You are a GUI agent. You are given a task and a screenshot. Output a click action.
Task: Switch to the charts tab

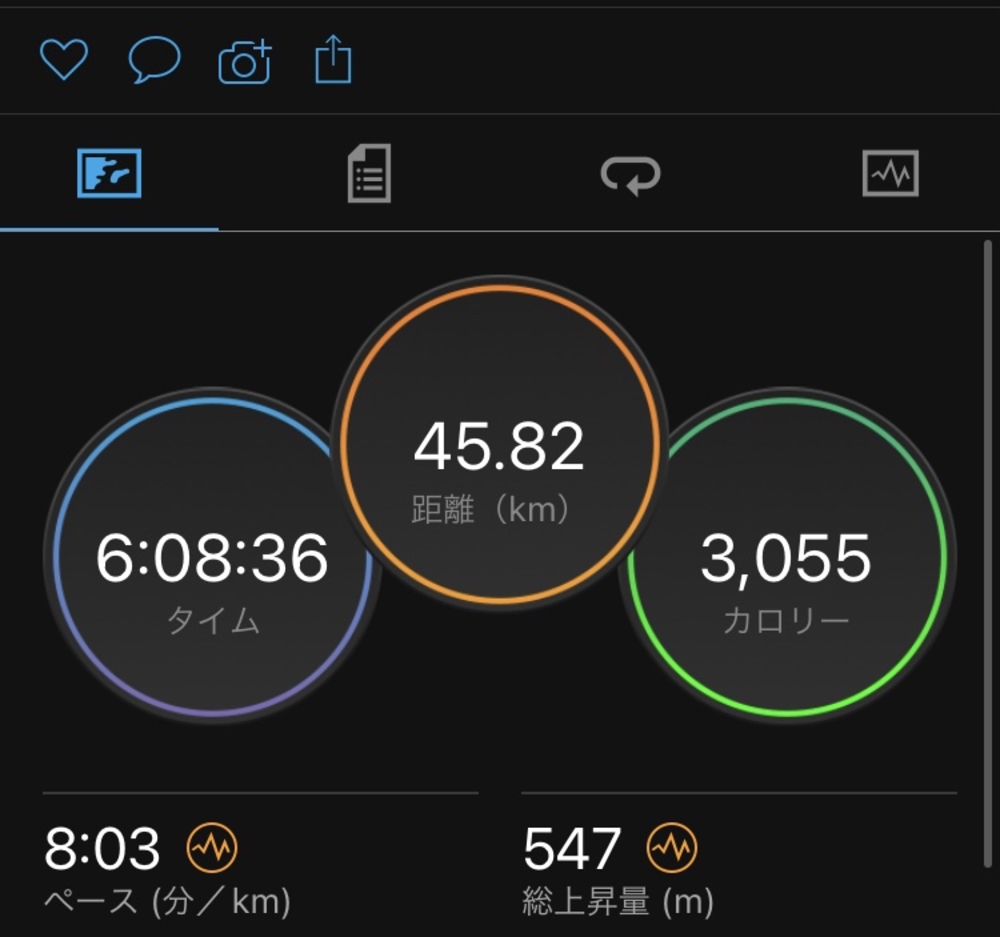[x=890, y=174]
